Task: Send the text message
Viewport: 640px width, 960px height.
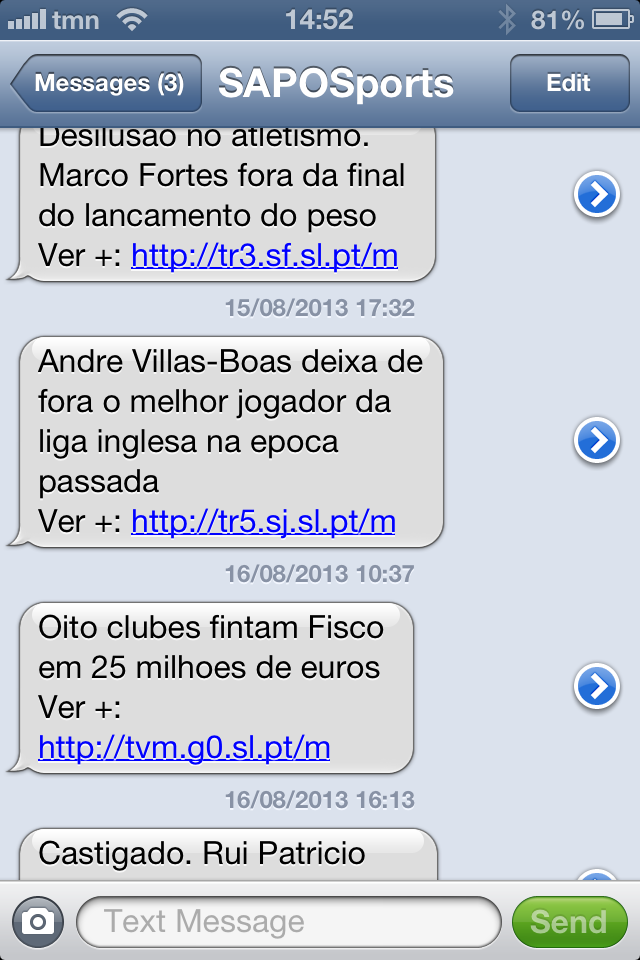Action: click(x=568, y=921)
